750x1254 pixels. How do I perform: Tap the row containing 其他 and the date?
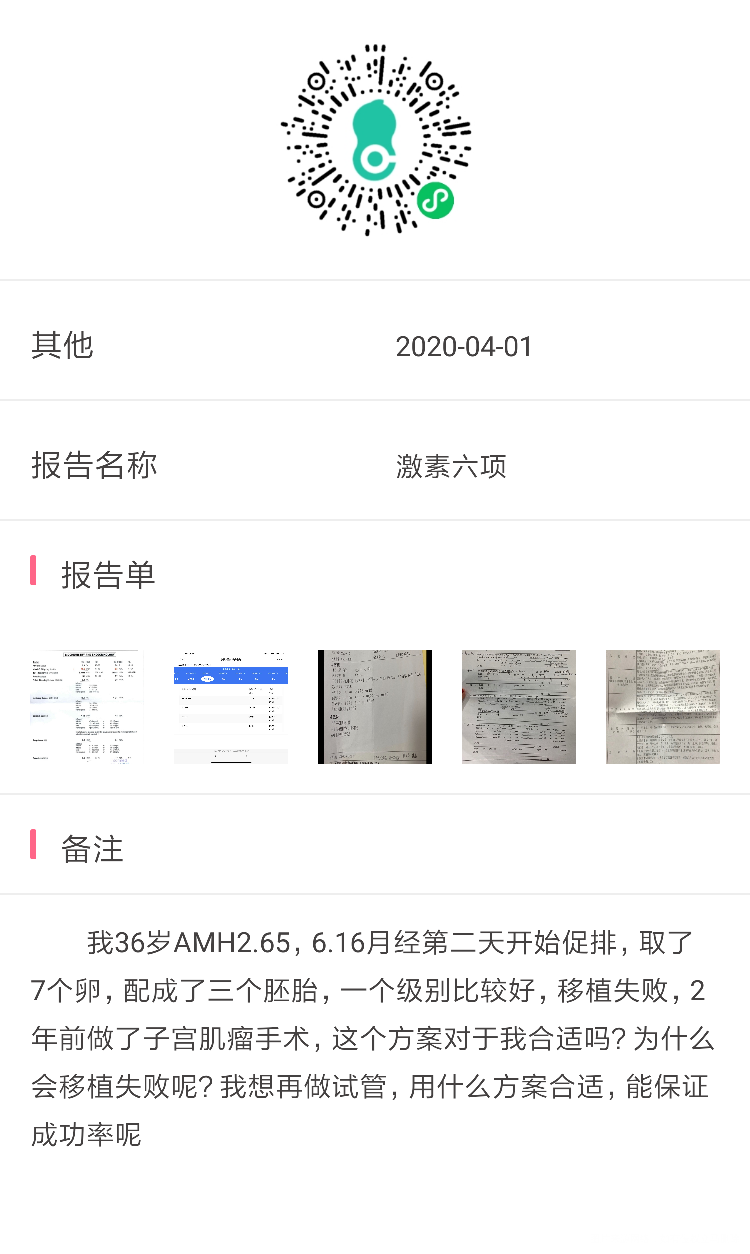(375, 345)
